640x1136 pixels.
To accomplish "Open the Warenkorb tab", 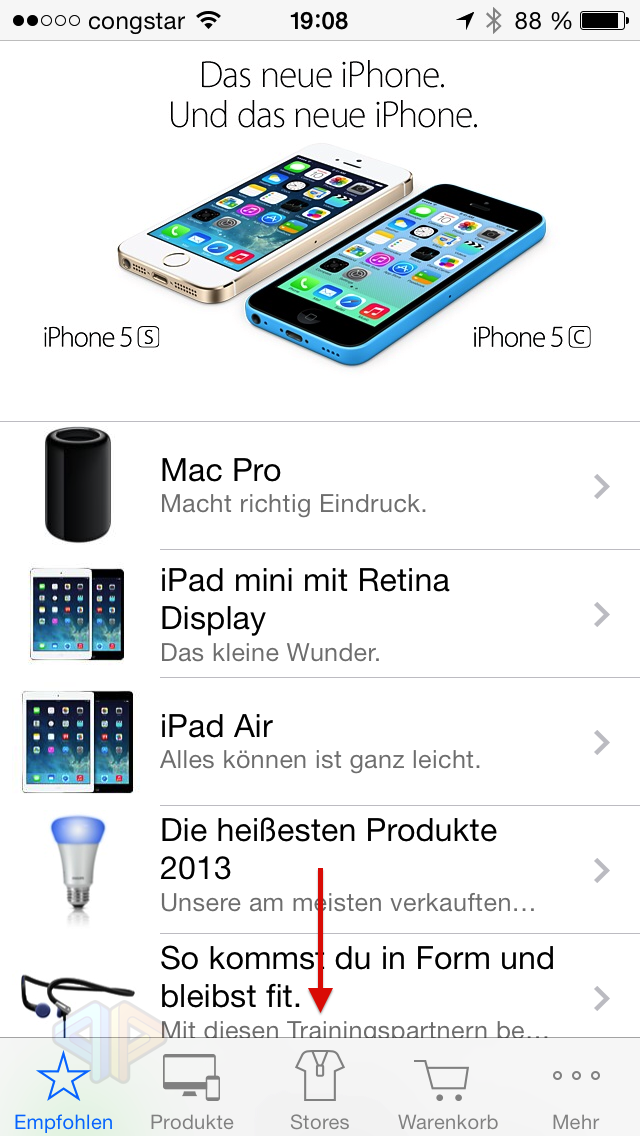I will [447, 1087].
